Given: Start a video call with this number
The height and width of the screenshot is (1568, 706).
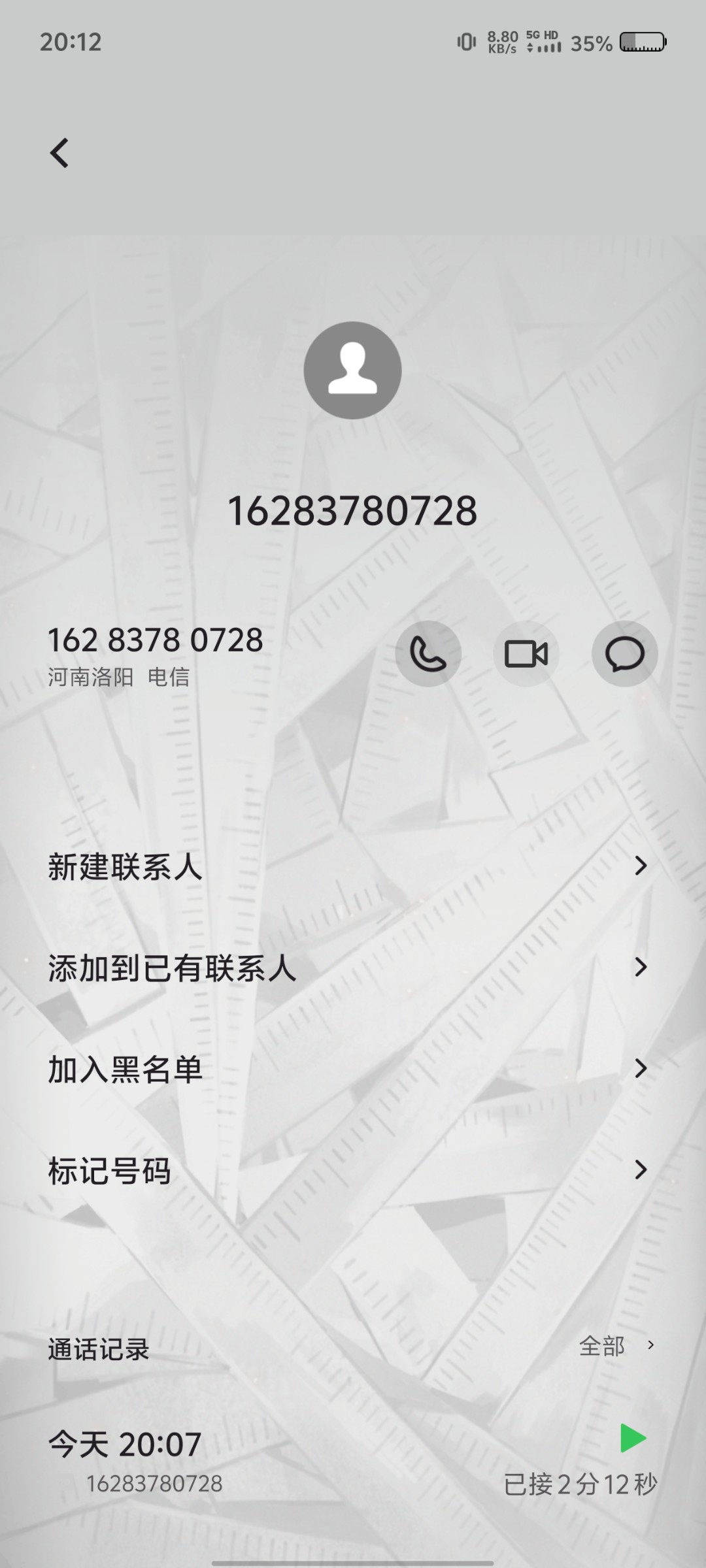Looking at the screenshot, I should [x=526, y=653].
